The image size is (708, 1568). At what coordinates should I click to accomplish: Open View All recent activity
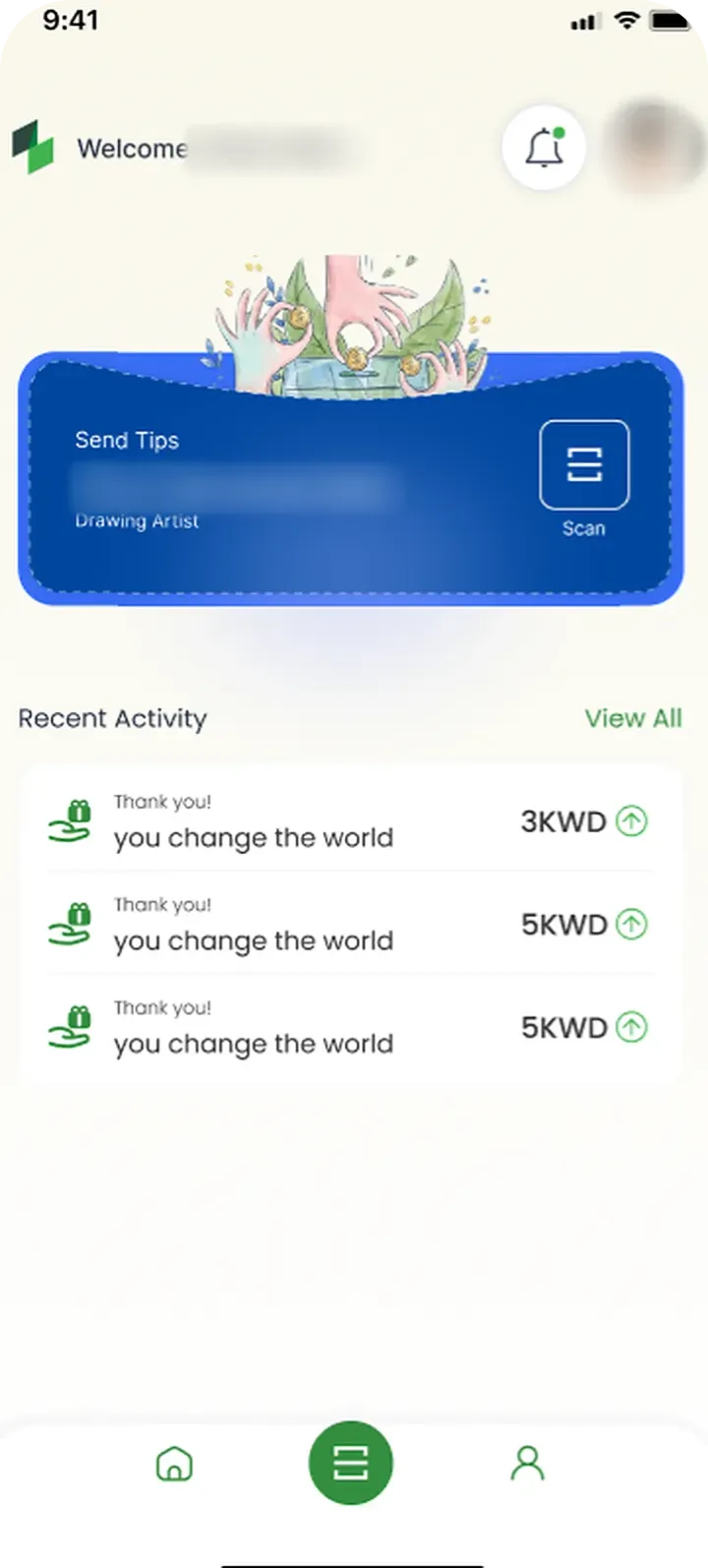633,718
